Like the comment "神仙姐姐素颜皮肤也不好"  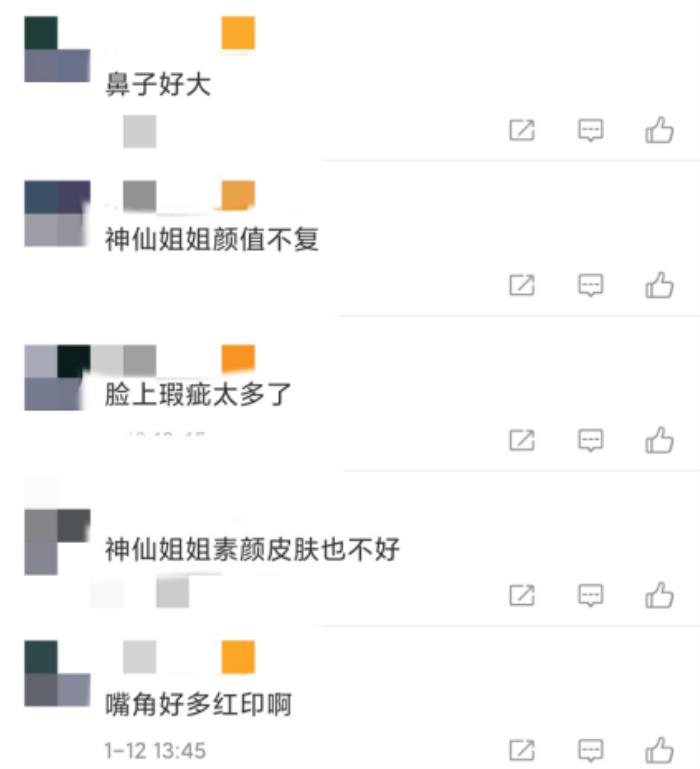[659, 595]
